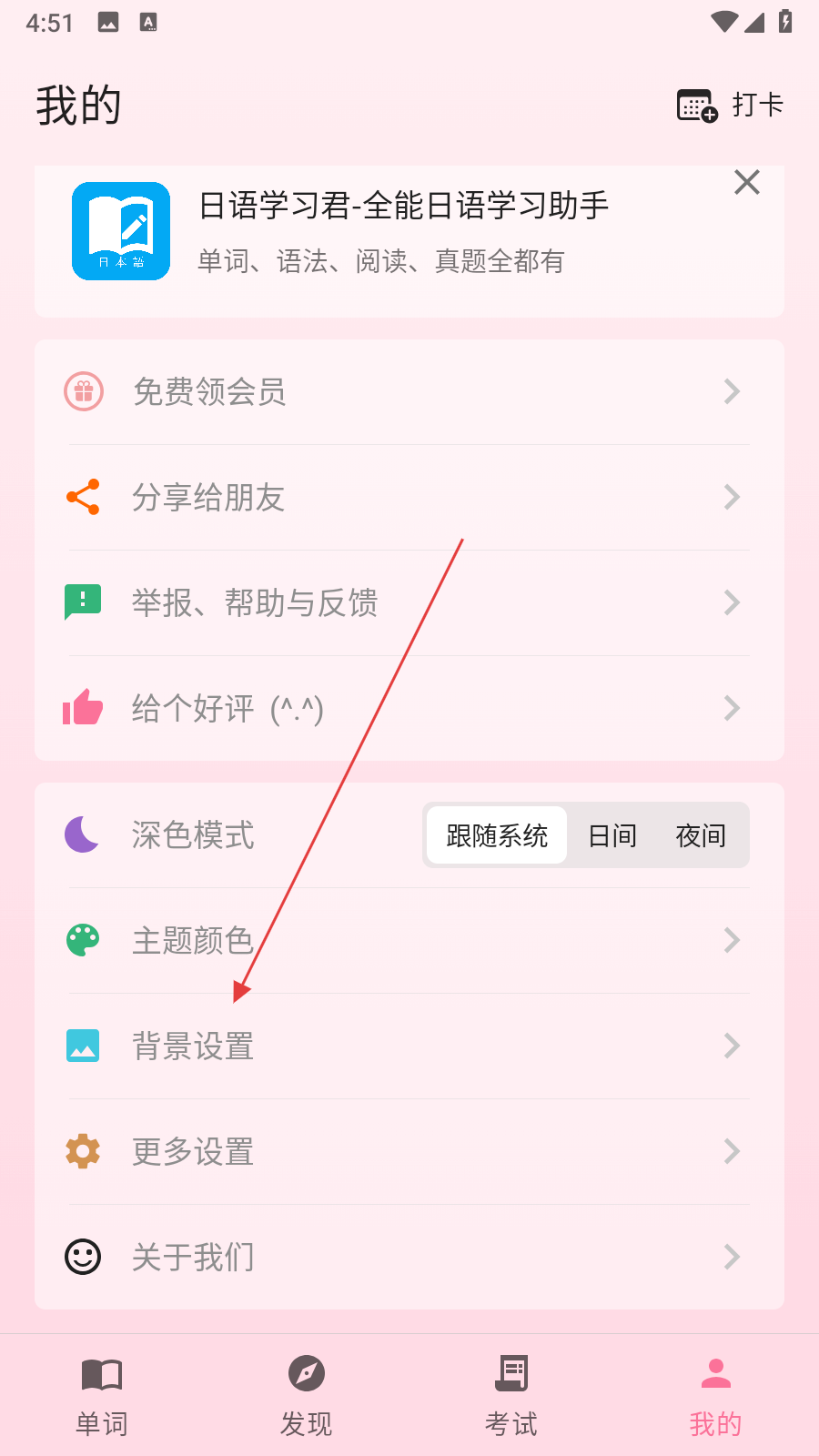Image resolution: width=819 pixels, height=1456 pixels.
Task: Select 跟随系统 for dark mode
Action: point(497,835)
